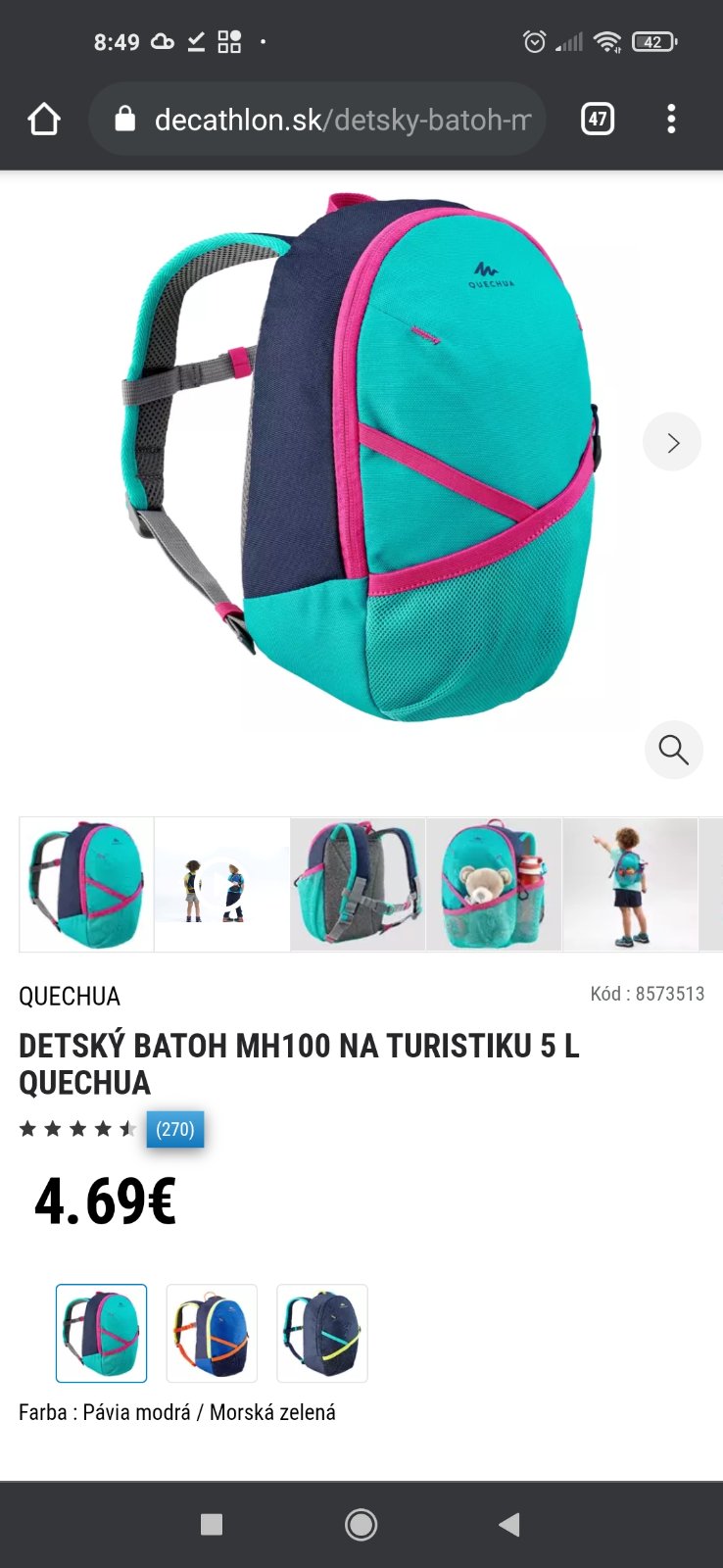This screenshot has width=723, height=1568.
Task: Choose the dark navy colour variant
Action: (x=322, y=1334)
